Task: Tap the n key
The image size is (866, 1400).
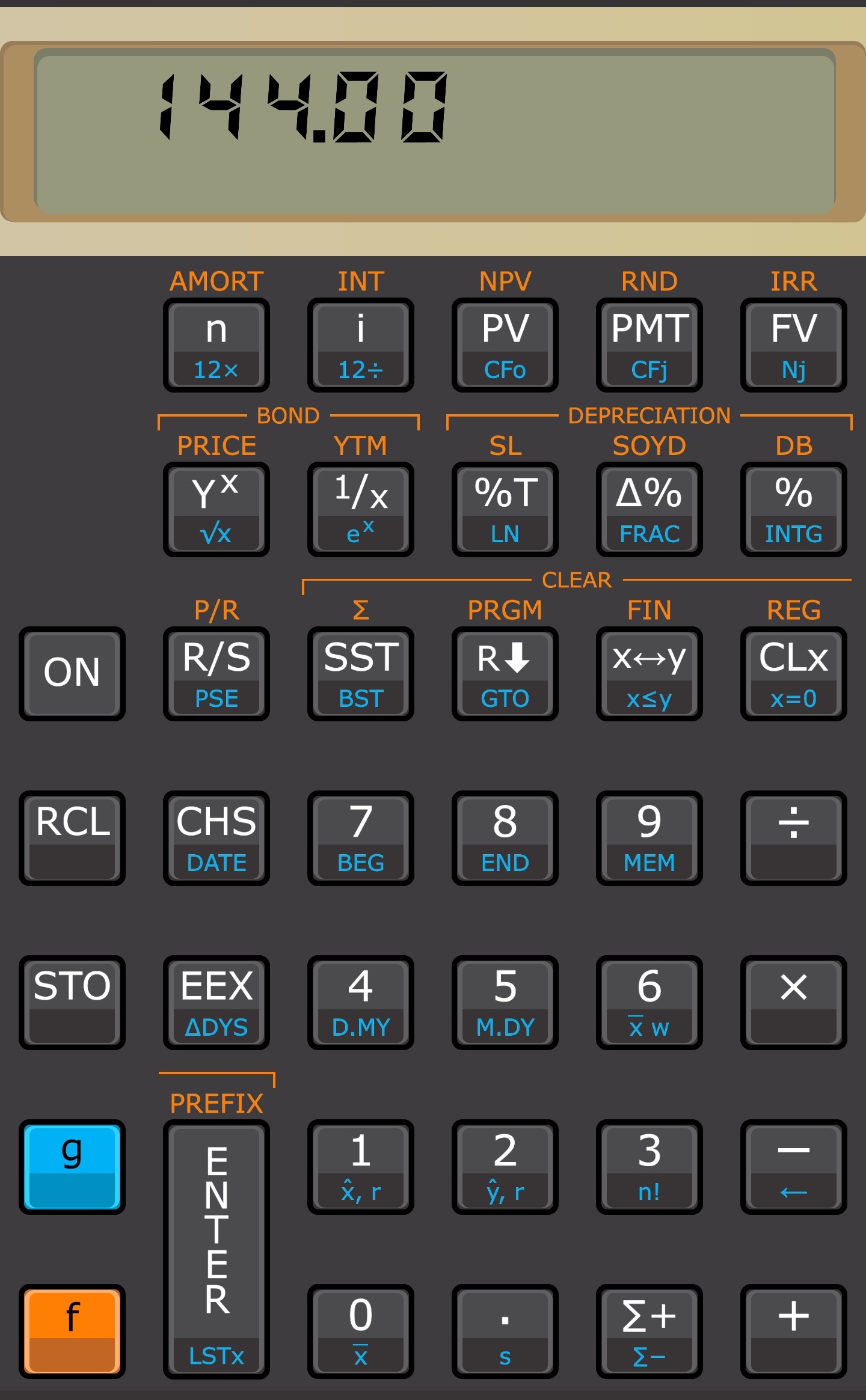Action: (216, 345)
